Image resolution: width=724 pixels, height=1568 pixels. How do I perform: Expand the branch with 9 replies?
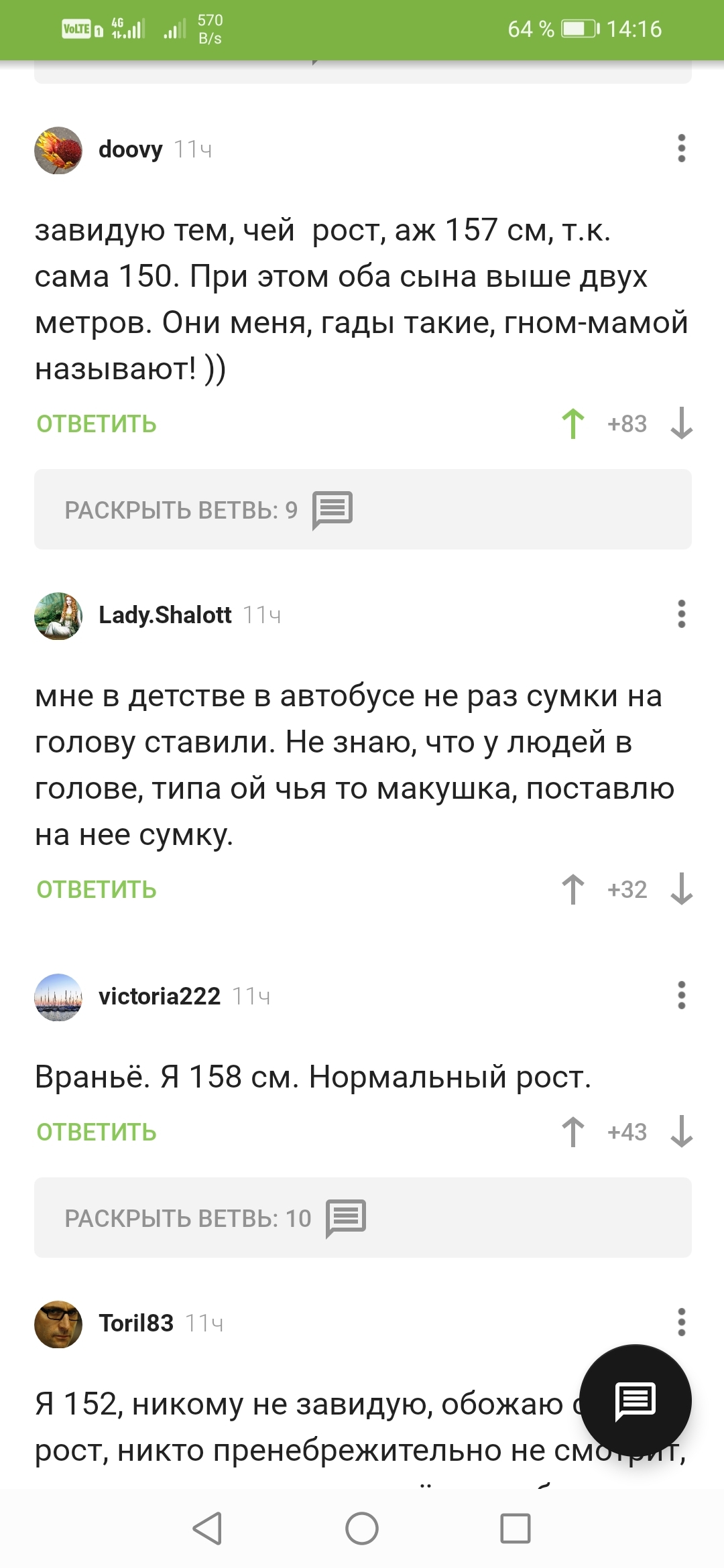[x=362, y=509]
